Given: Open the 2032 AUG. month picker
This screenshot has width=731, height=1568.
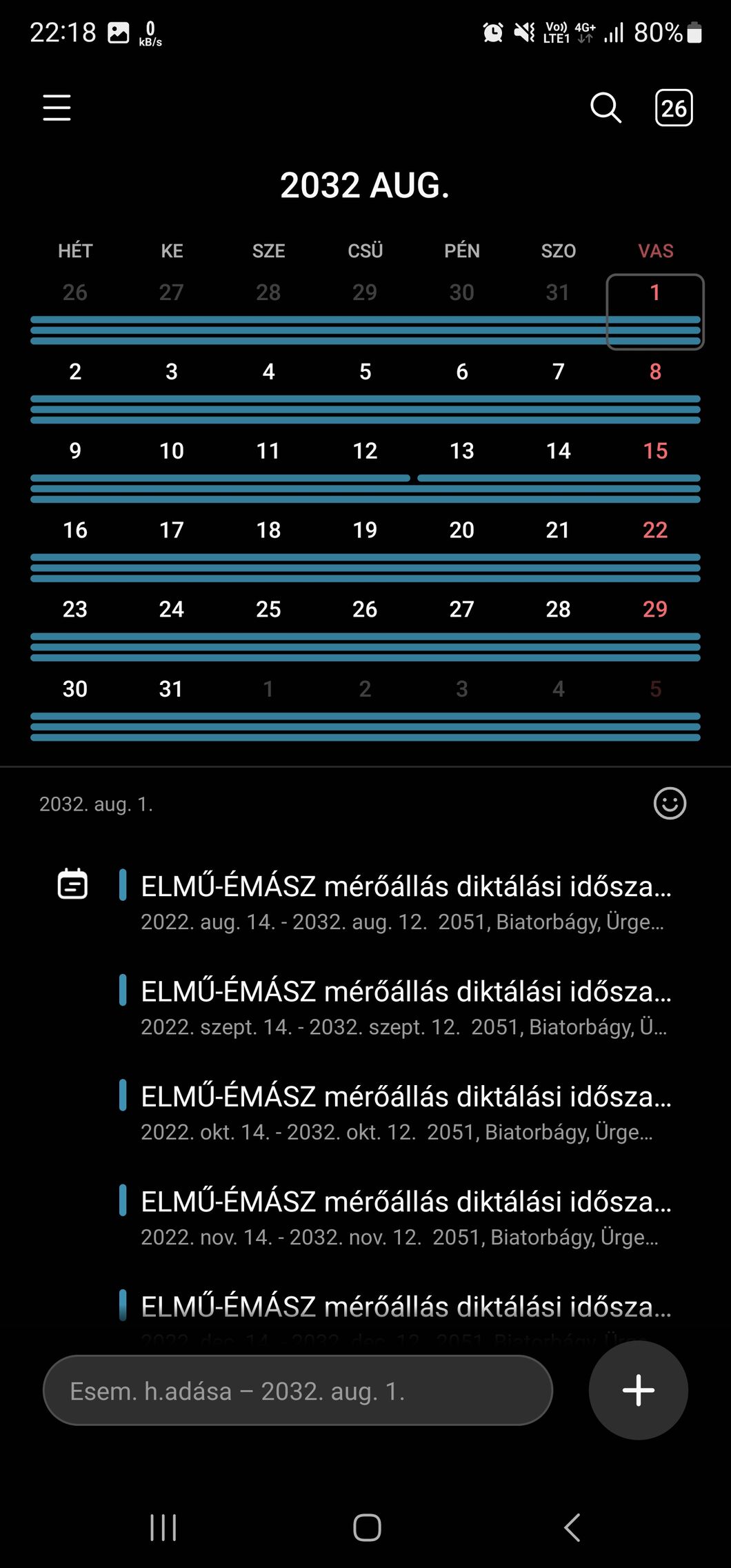Looking at the screenshot, I should 365,185.
